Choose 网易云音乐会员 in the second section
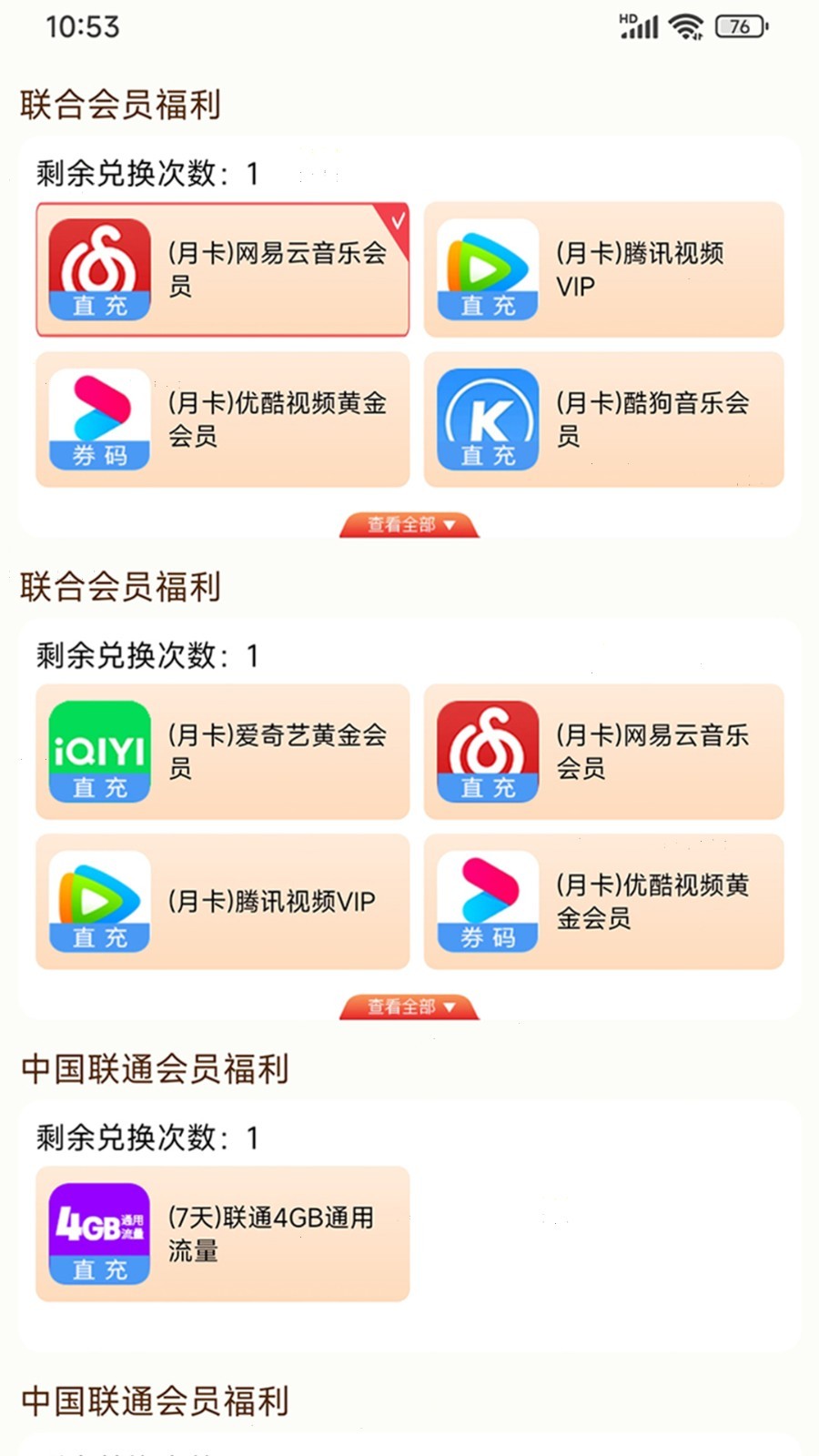The image size is (819, 1456). point(603,752)
